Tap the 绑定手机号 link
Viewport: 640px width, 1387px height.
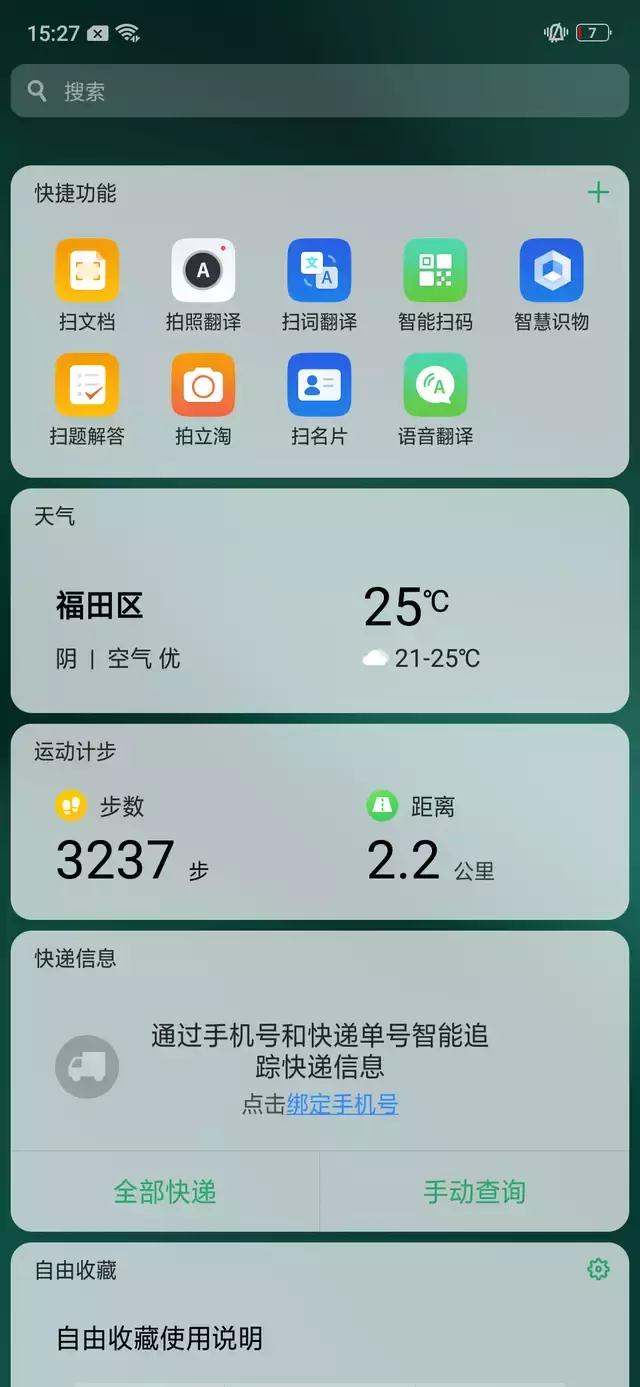point(342,1105)
